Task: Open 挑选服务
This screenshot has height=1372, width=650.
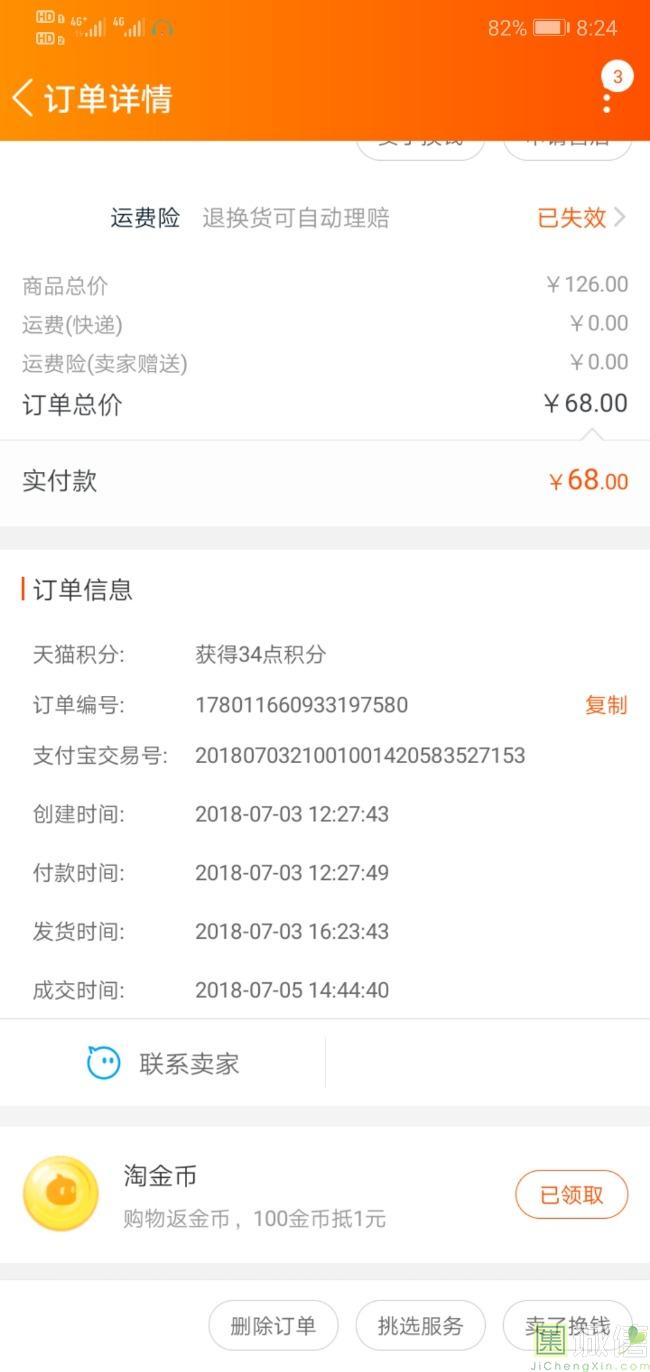Action: pos(421,1326)
